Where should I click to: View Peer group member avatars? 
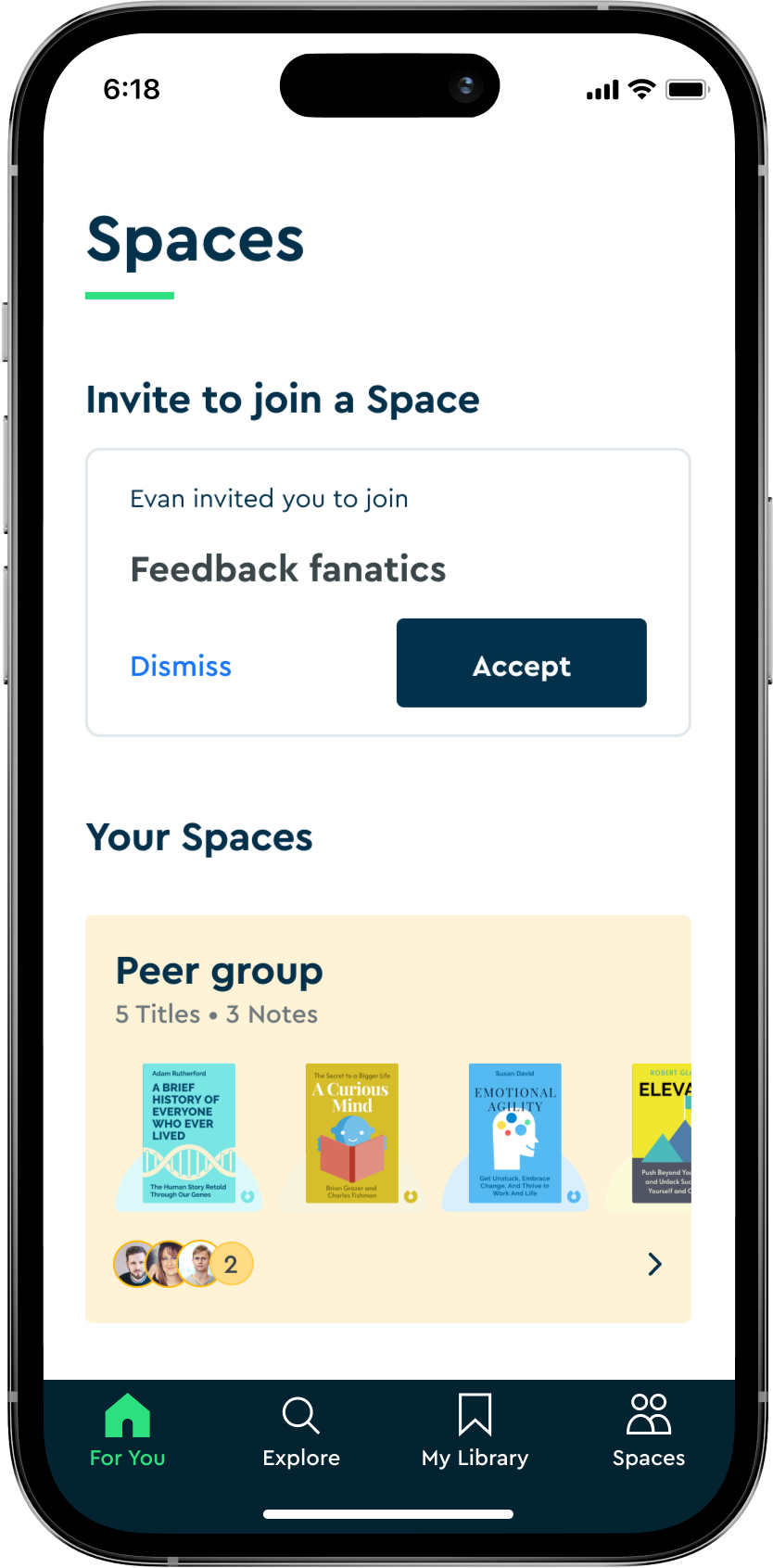pos(183,1264)
